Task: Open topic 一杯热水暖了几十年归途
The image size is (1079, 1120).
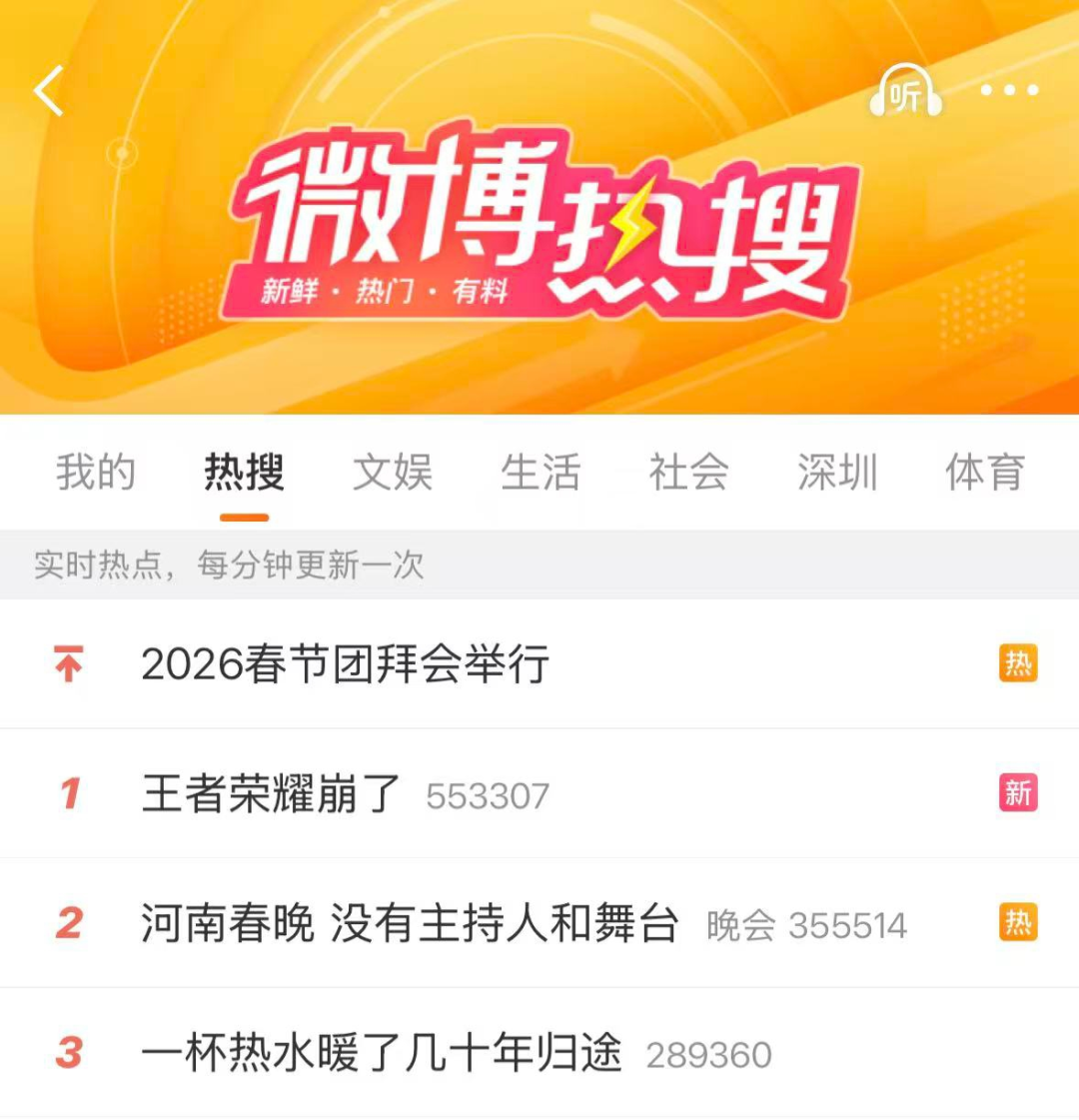Action: click(378, 1052)
